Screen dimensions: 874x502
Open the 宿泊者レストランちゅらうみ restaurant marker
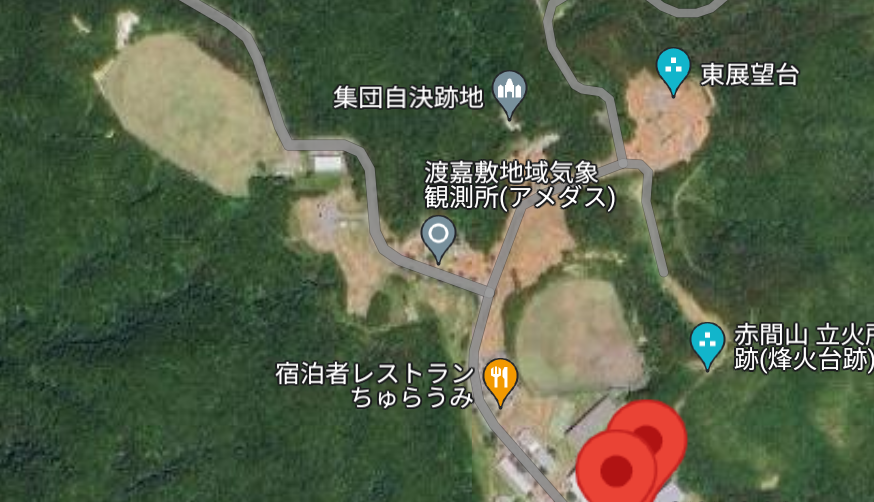(499, 378)
